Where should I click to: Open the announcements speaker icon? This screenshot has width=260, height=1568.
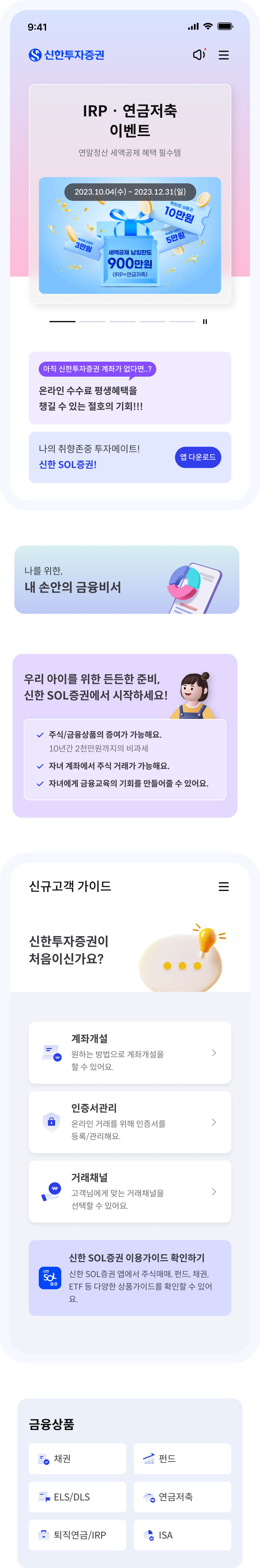click(199, 55)
